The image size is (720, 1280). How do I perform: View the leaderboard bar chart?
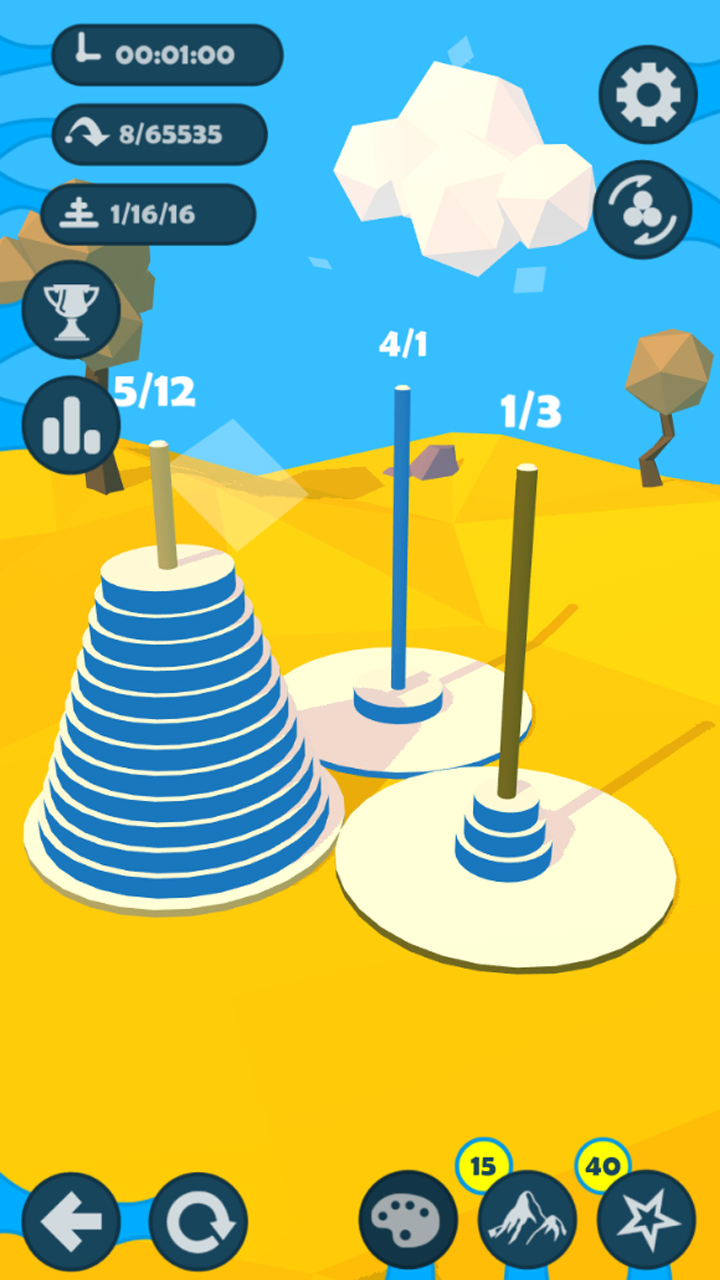pyautogui.click(x=71, y=424)
